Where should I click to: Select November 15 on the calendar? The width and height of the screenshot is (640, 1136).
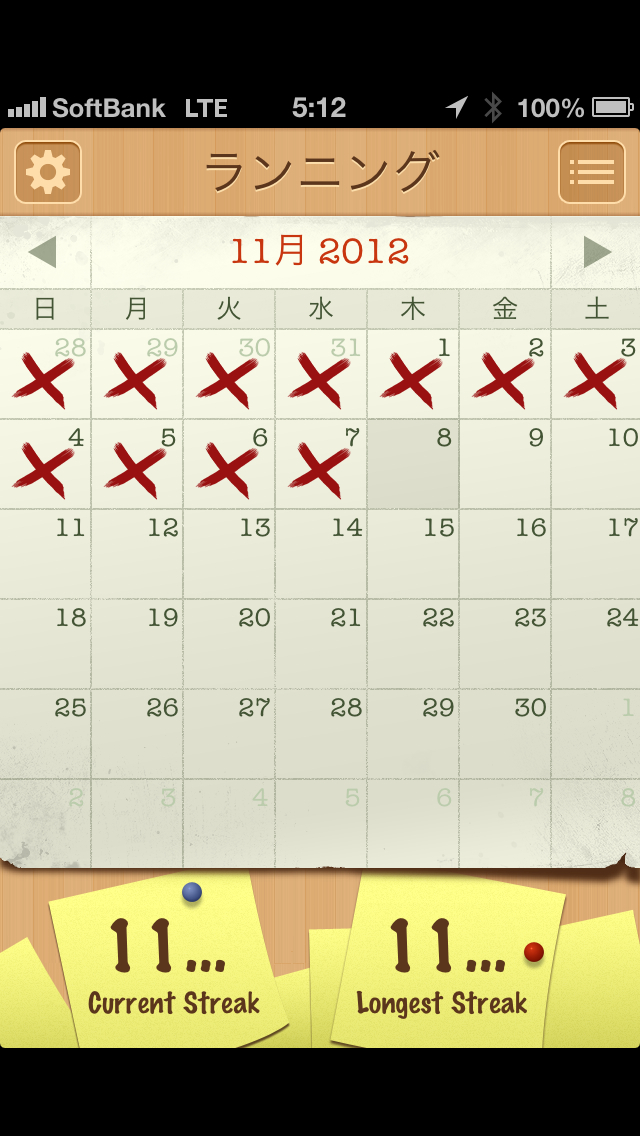pos(413,555)
